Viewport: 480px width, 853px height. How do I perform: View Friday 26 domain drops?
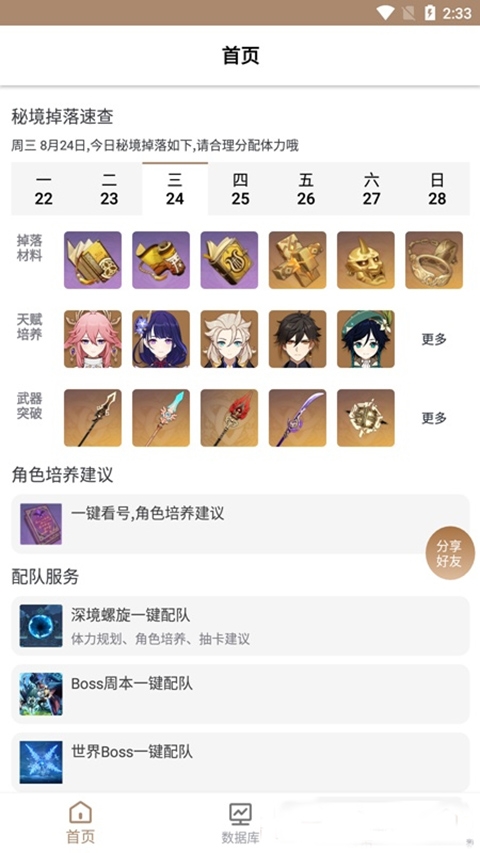click(306, 189)
